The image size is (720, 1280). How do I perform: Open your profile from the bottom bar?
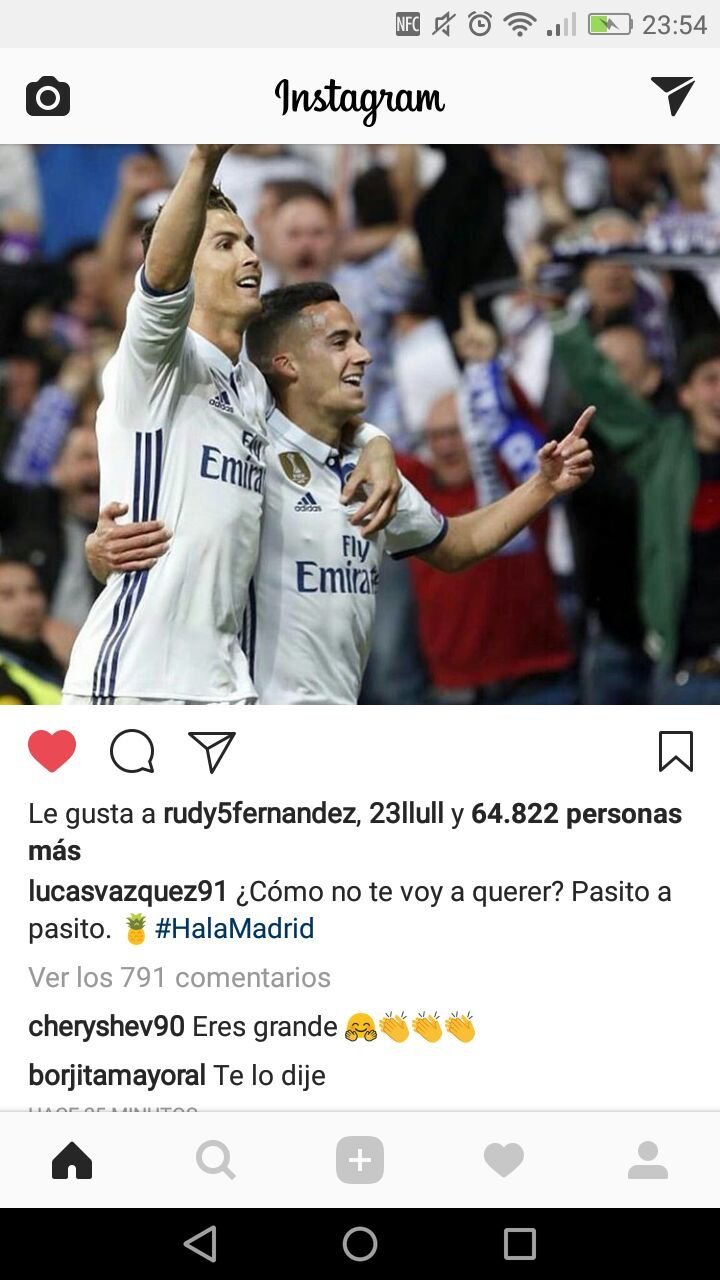click(648, 1160)
